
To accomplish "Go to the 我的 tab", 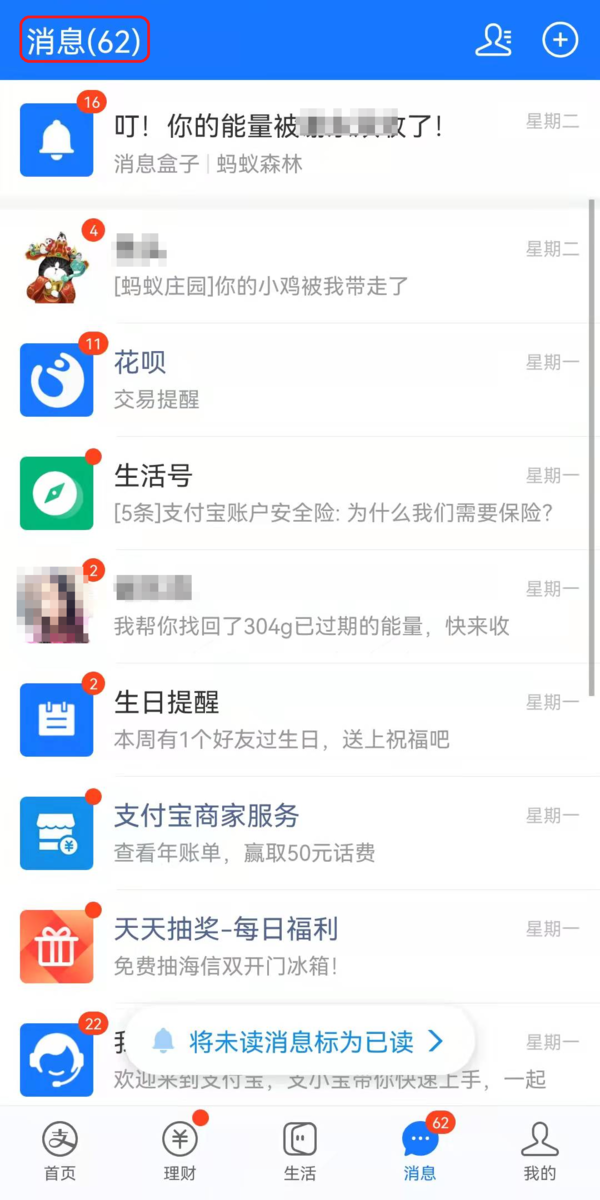I will click(540, 1150).
